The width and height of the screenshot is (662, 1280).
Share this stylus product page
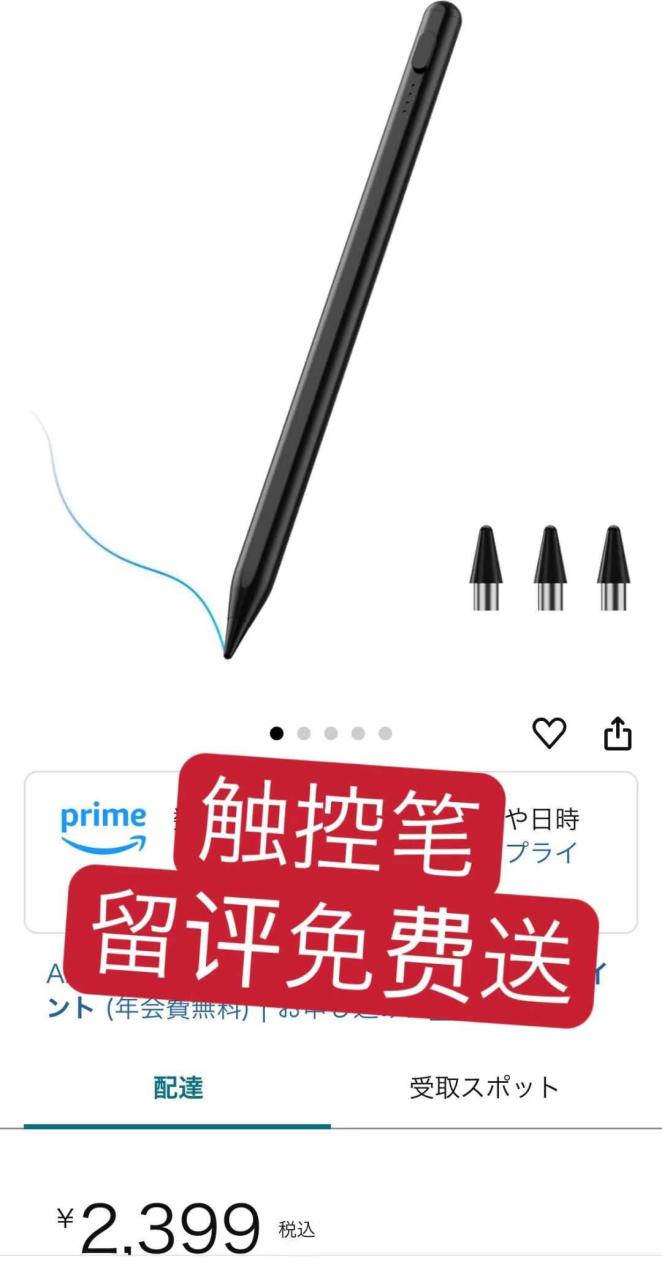[x=618, y=734]
